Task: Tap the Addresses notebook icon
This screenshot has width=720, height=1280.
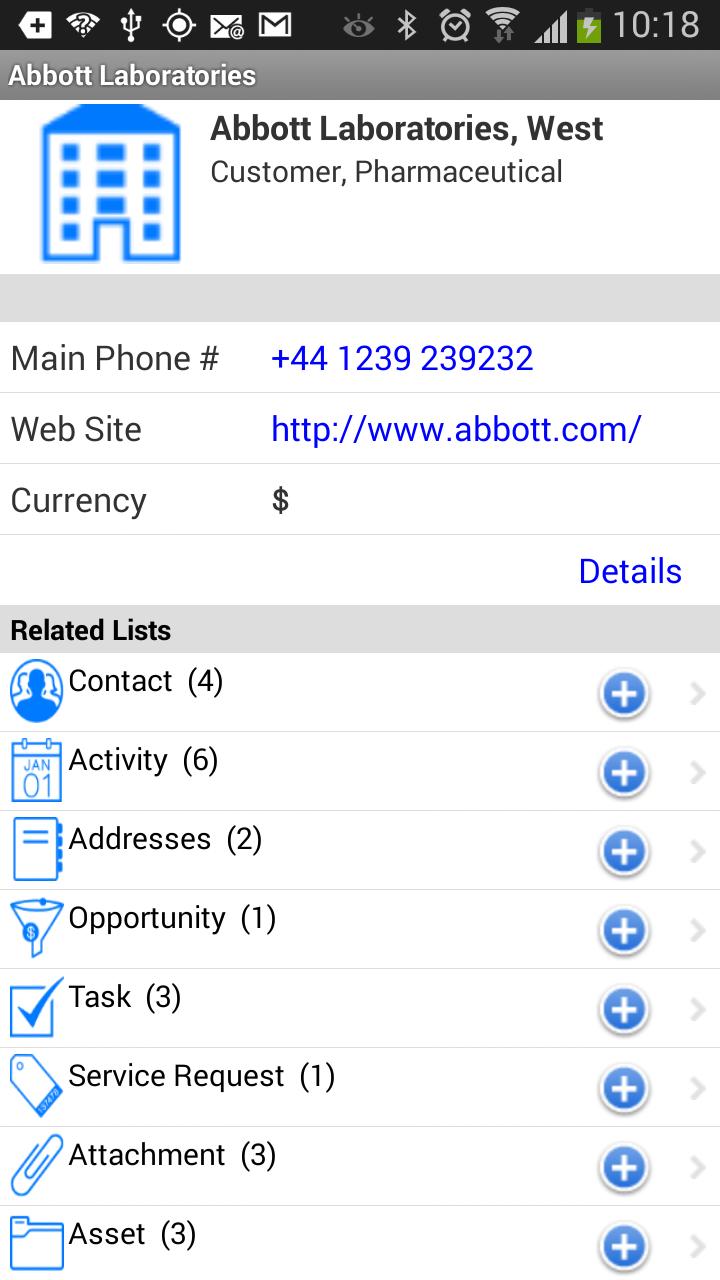Action: click(36, 848)
